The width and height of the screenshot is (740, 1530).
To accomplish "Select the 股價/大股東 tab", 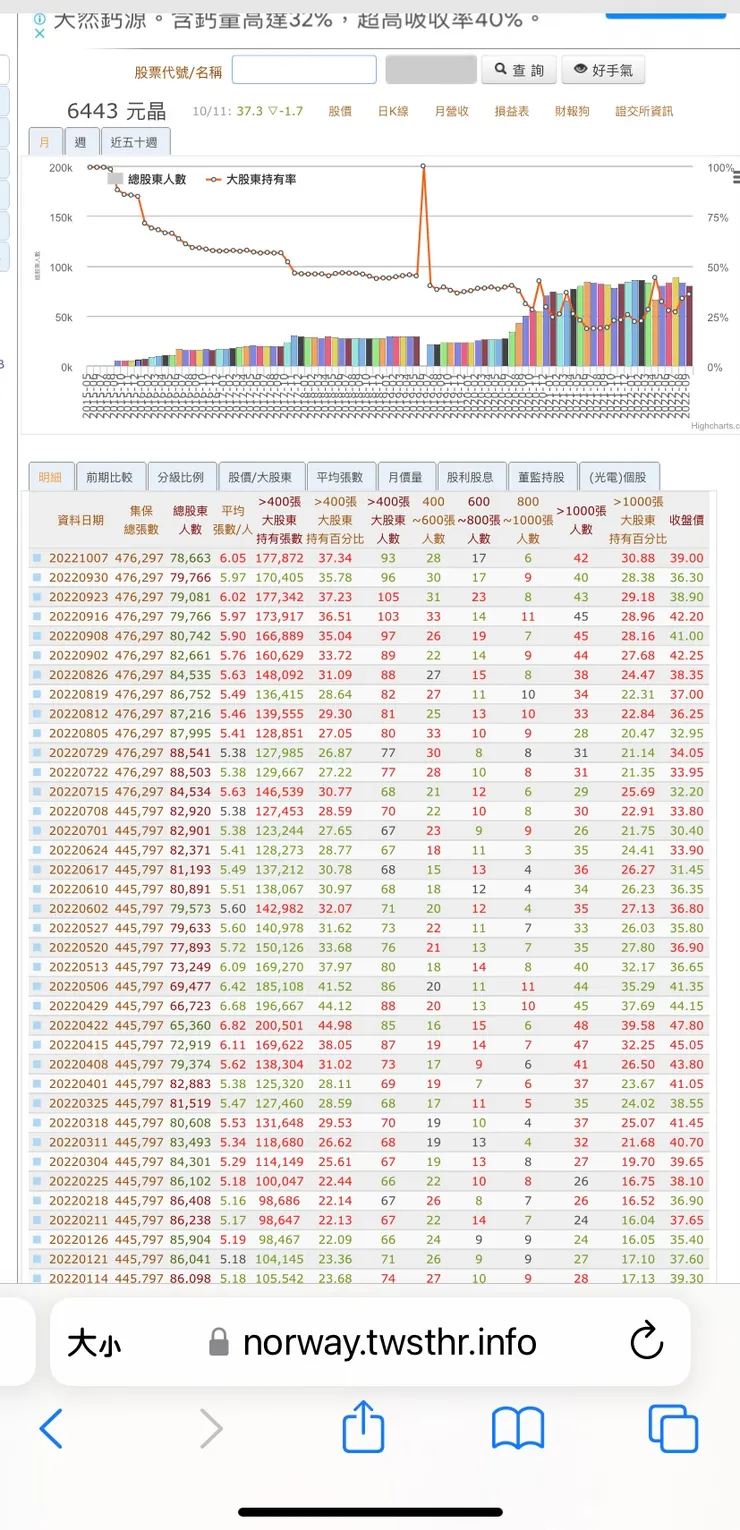I will [260, 477].
